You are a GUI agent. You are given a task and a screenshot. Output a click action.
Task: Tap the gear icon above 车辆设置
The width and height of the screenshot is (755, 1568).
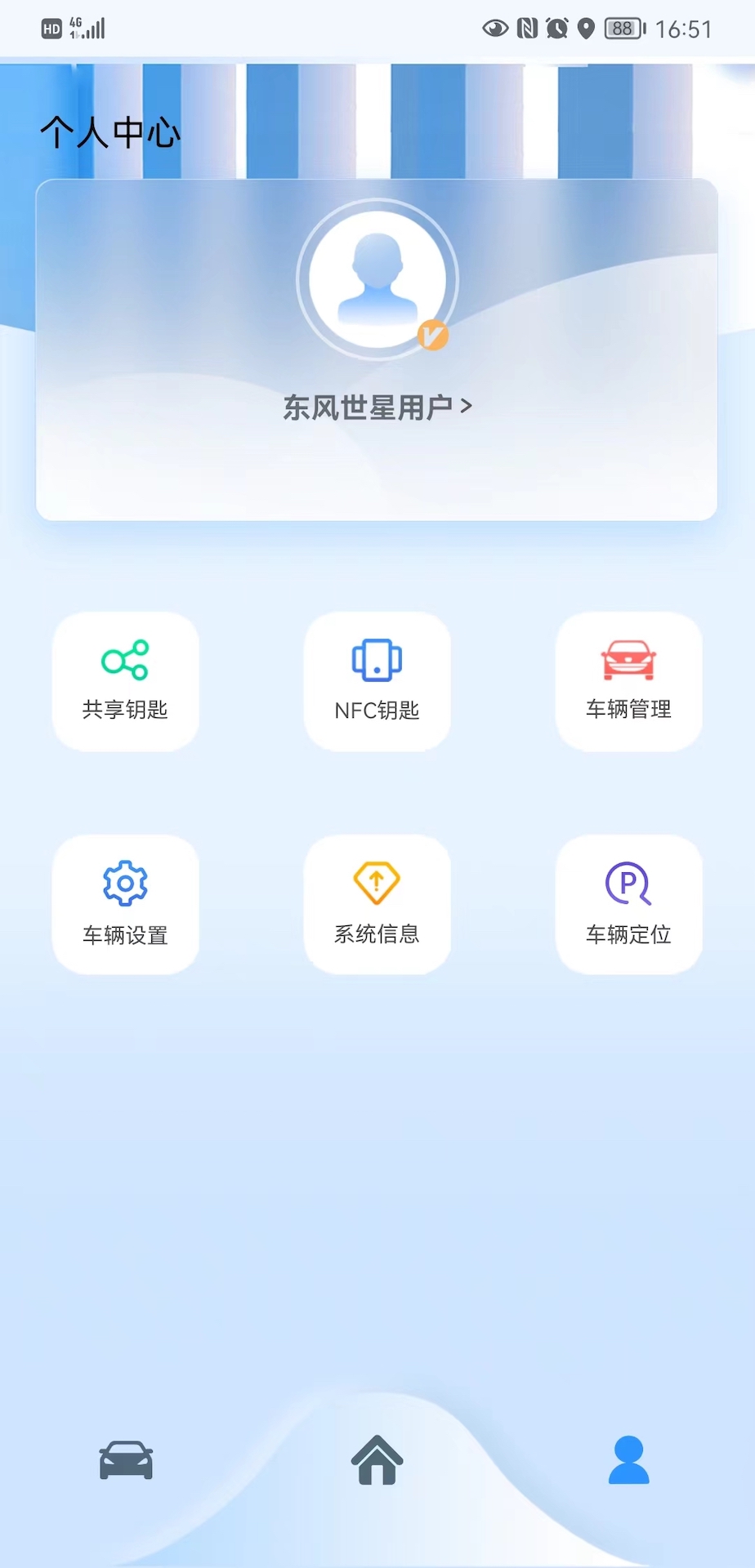click(x=125, y=882)
